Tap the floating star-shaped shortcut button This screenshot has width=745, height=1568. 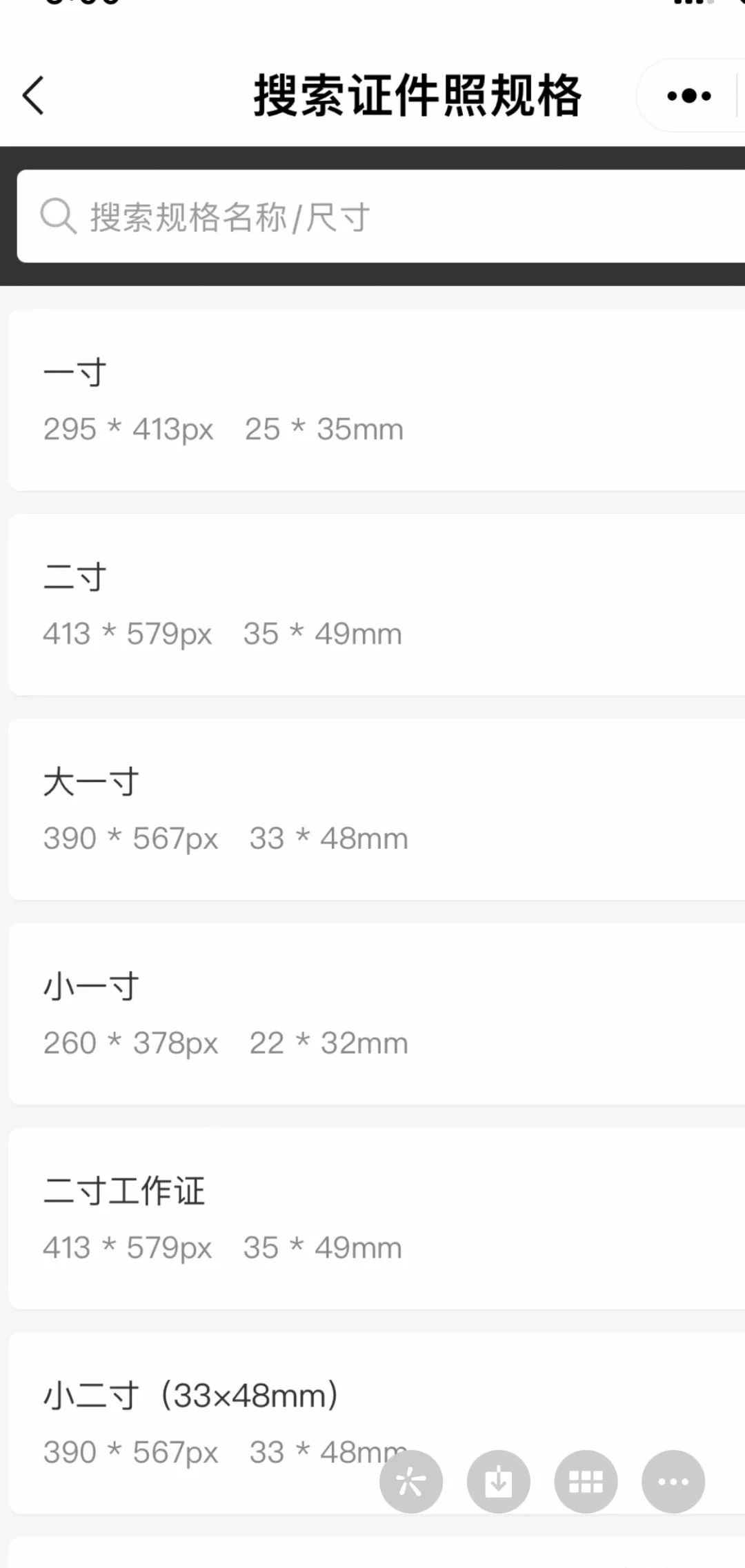click(411, 1481)
